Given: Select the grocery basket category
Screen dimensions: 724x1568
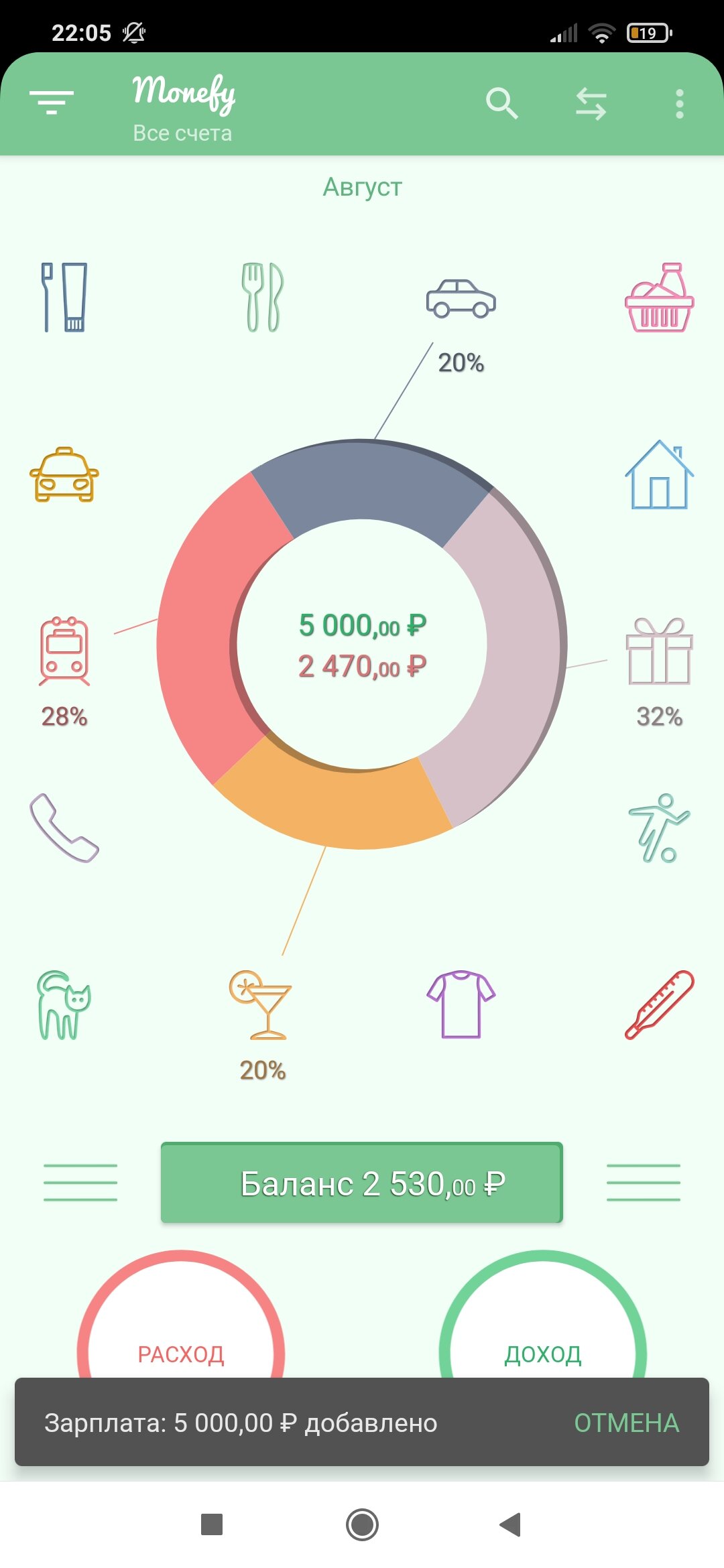Looking at the screenshot, I should (x=660, y=297).
